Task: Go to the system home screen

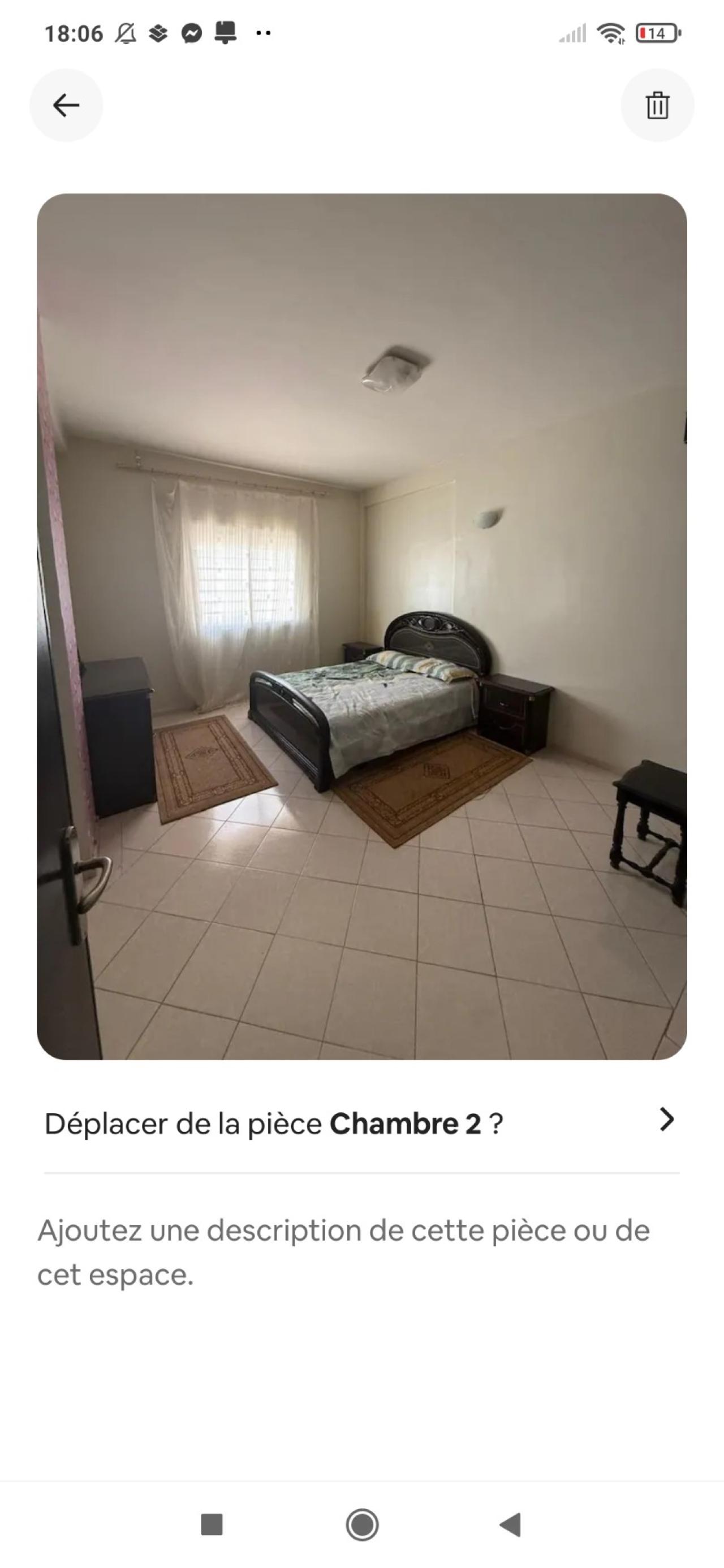Action: click(363, 1525)
